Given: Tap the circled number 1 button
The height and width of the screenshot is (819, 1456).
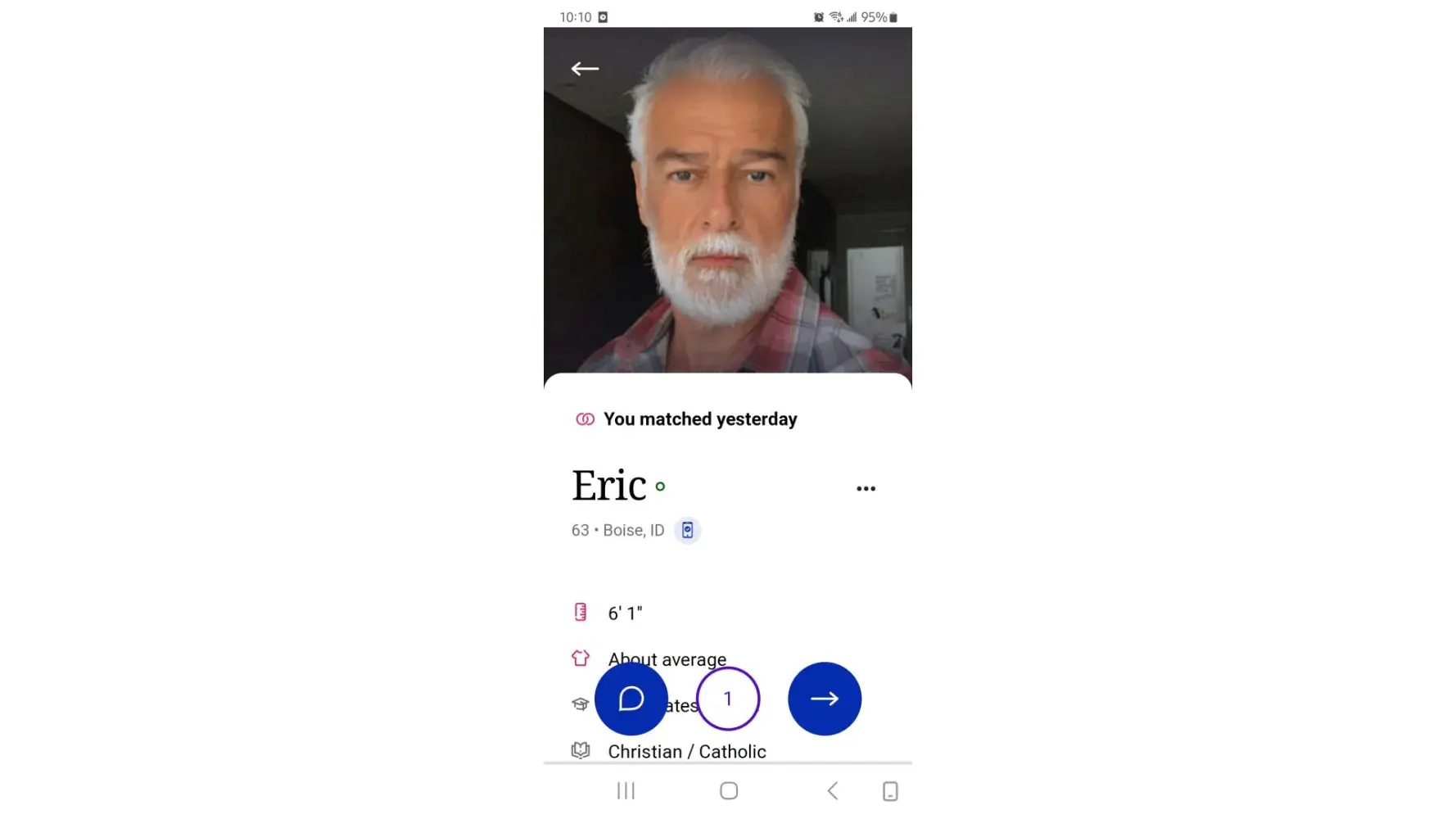Looking at the screenshot, I should pos(727,699).
